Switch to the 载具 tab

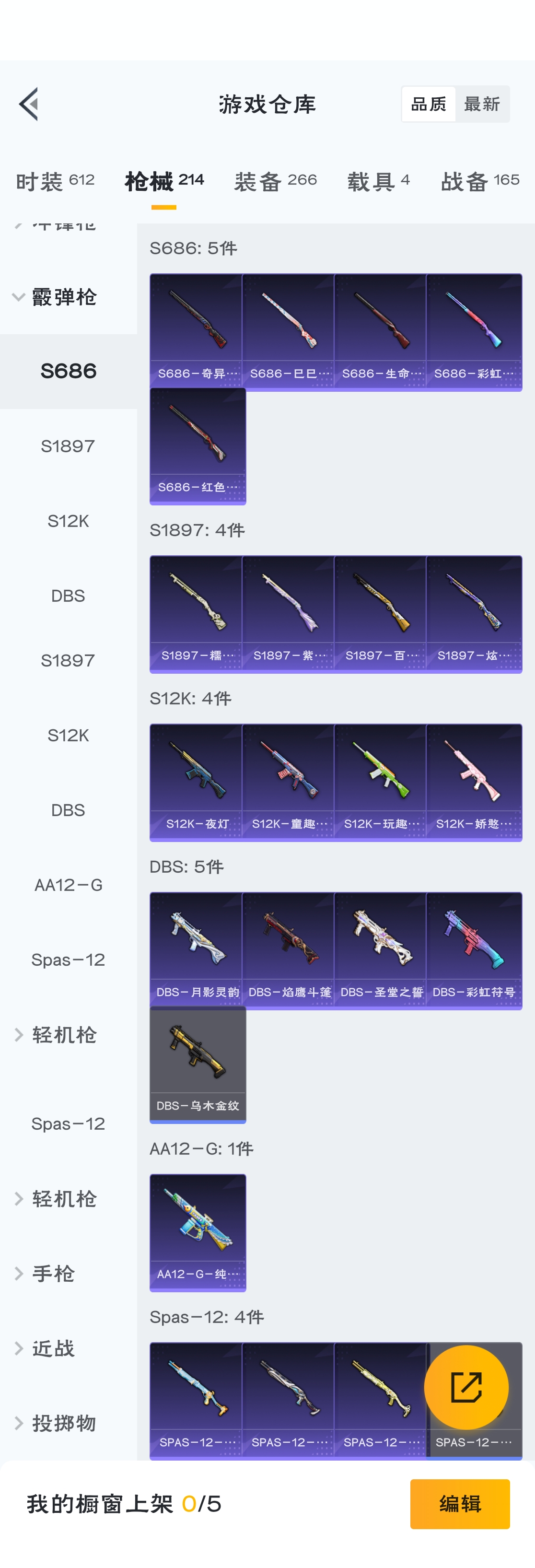[378, 181]
